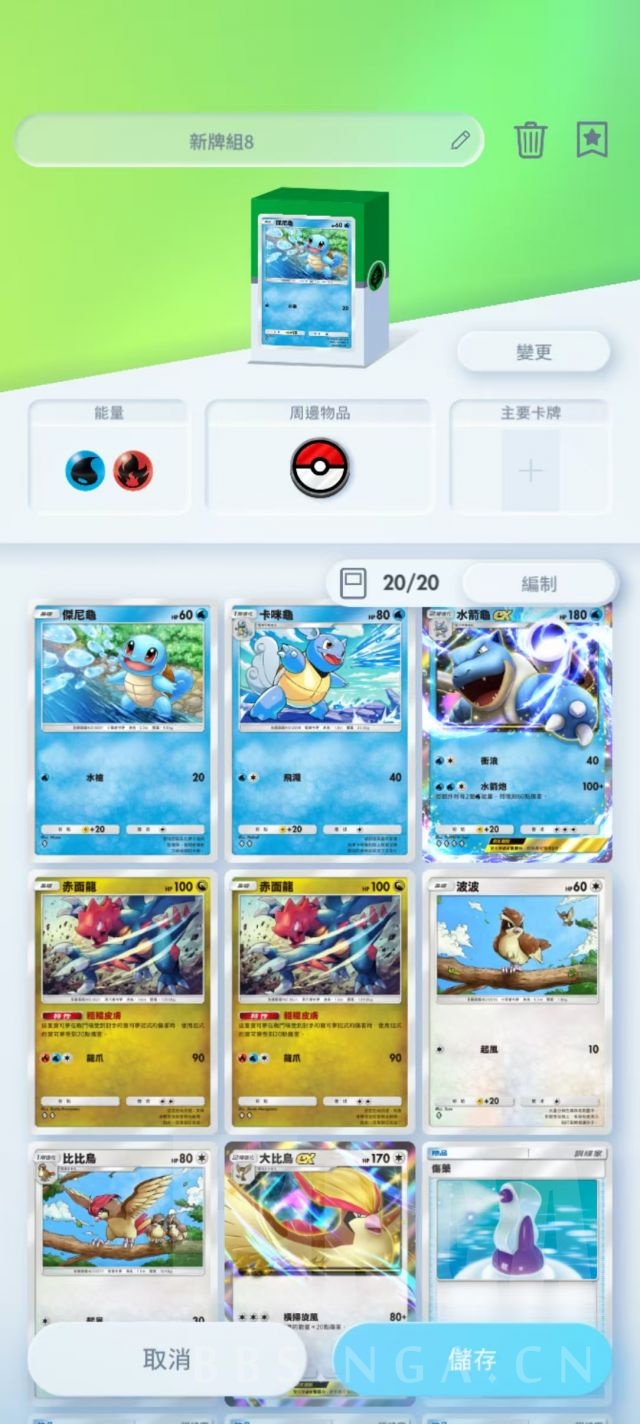Save the deck with 儲存

click(x=472, y=1359)
